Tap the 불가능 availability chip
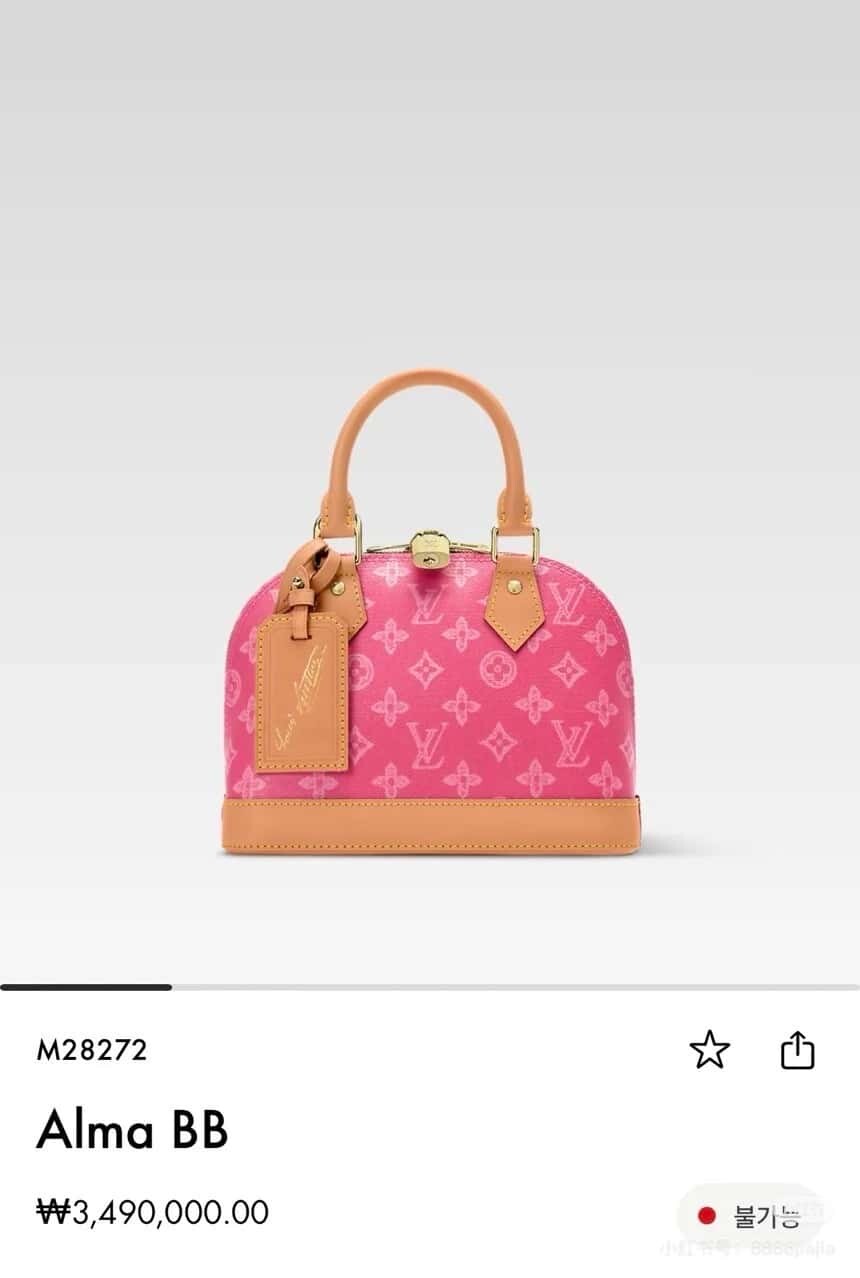860x1278 pixels. pyautogui.click(x=750, y=1215)
